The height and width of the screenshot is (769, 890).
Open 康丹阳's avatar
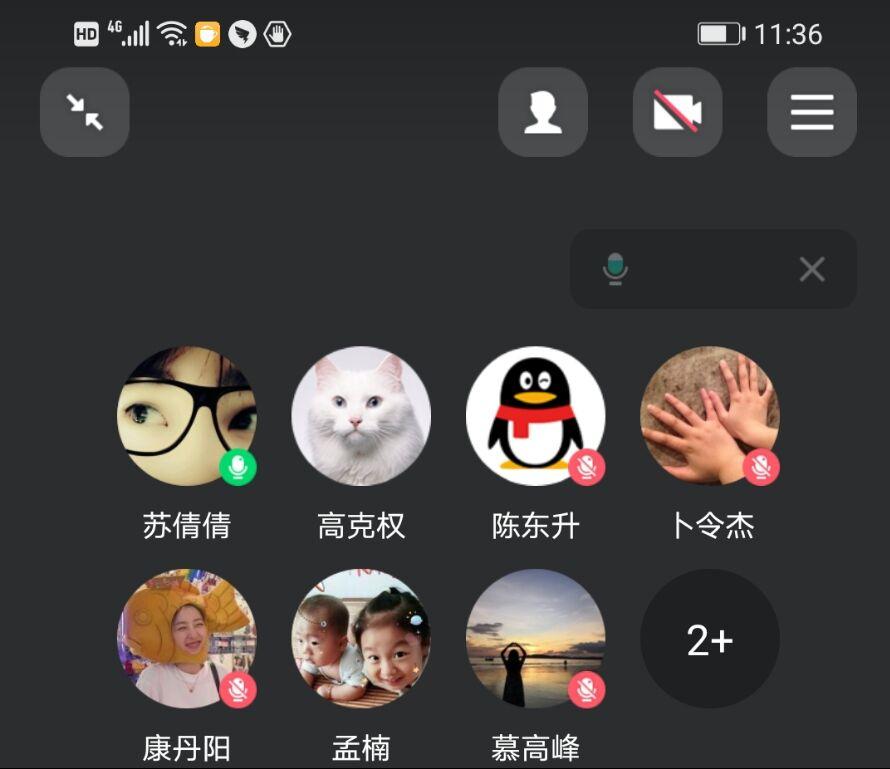(187, 639)
